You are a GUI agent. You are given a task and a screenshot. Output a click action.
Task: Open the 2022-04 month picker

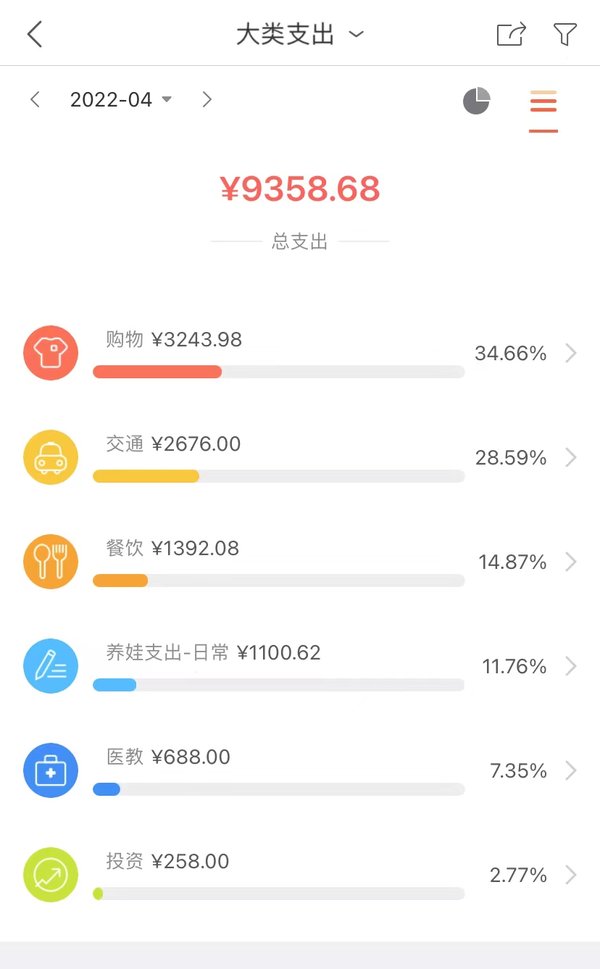point(120,99)
